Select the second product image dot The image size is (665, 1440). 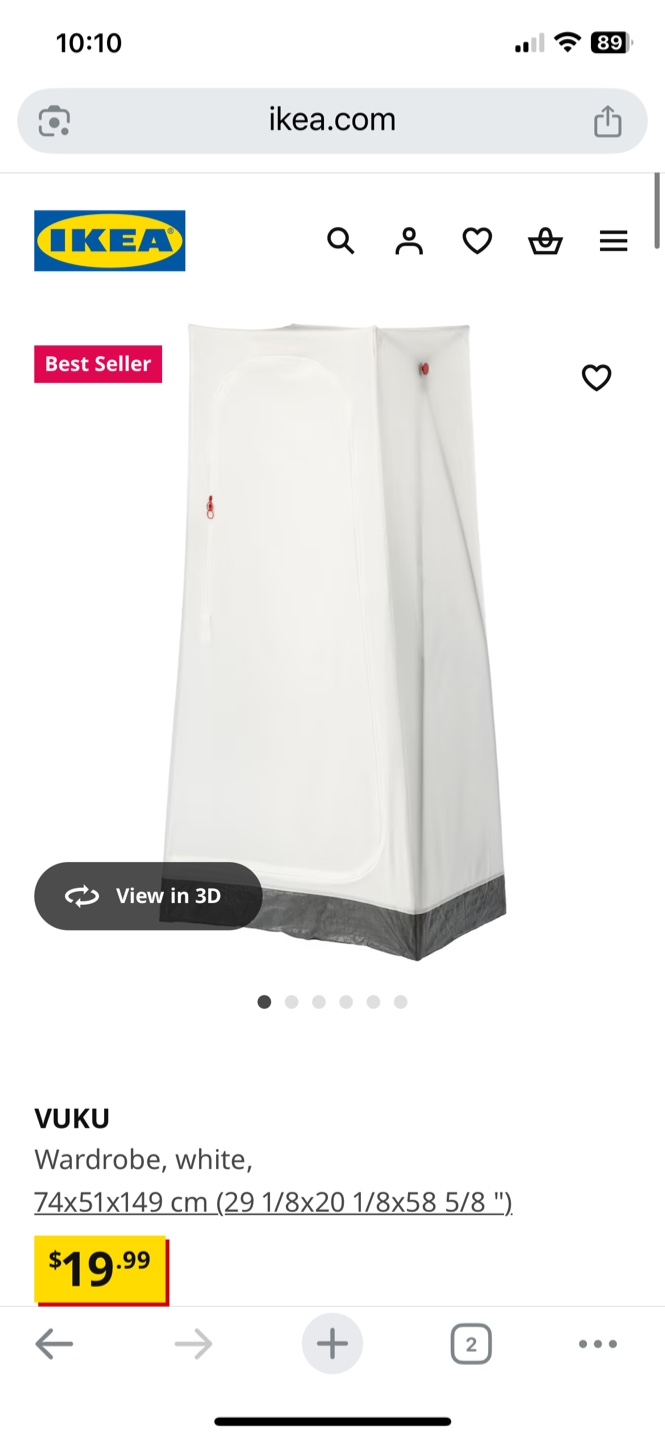(291, 1002)
